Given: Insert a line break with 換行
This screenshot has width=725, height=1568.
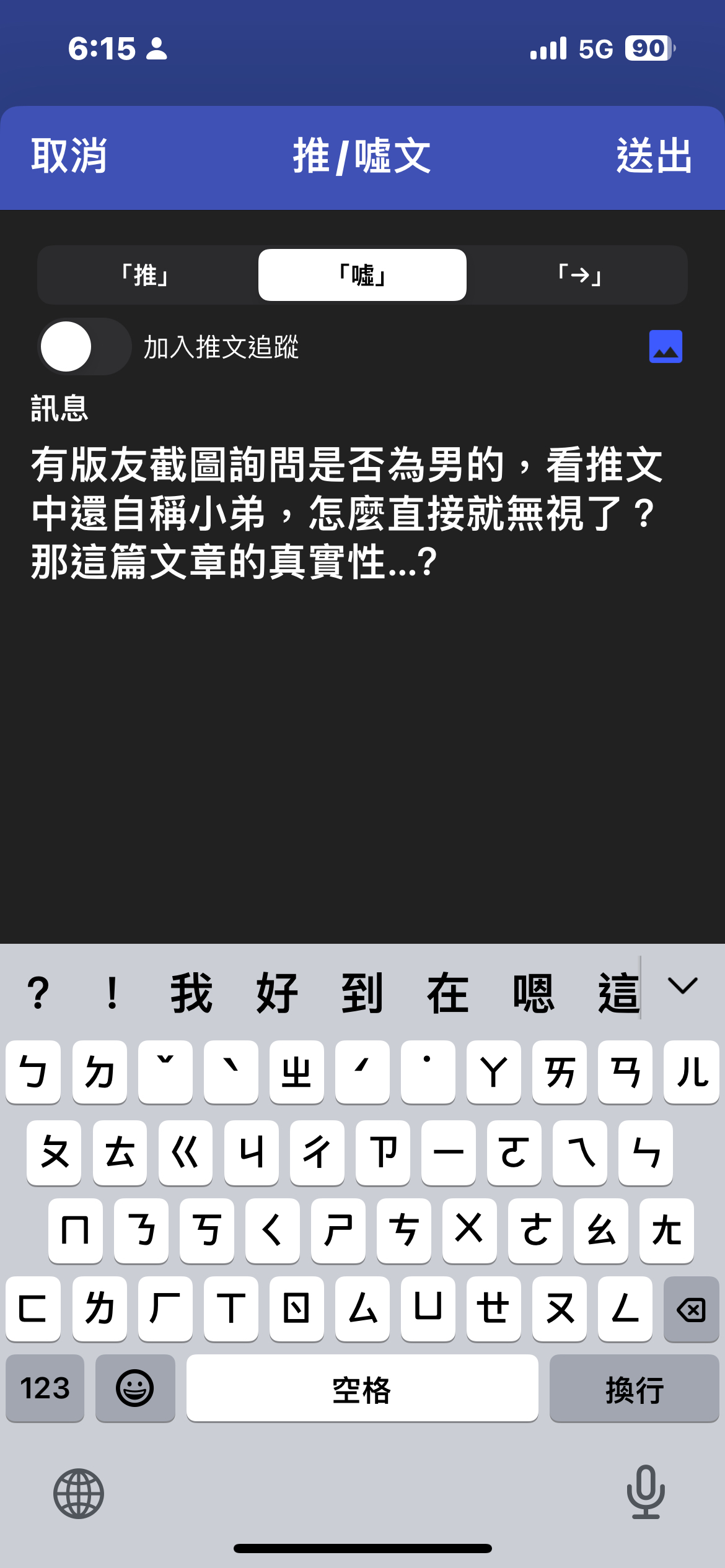Looking at the screenshot, I should click(634, 1388).
